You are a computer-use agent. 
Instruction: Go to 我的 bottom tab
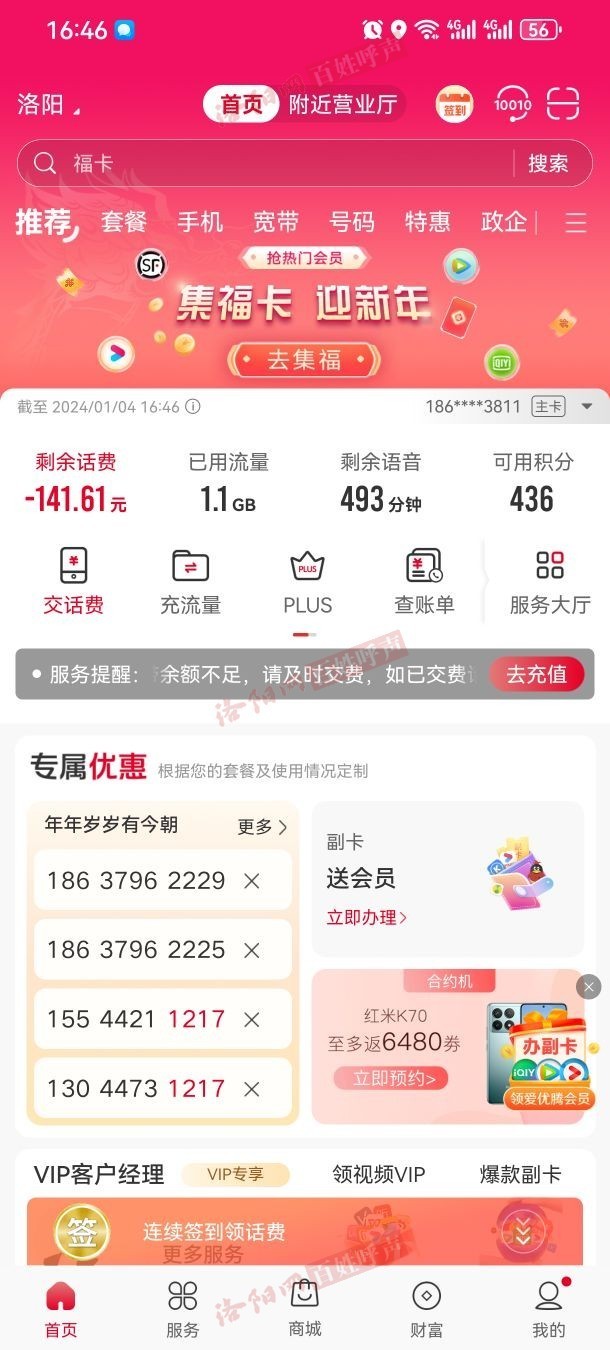click(548, 1308)
